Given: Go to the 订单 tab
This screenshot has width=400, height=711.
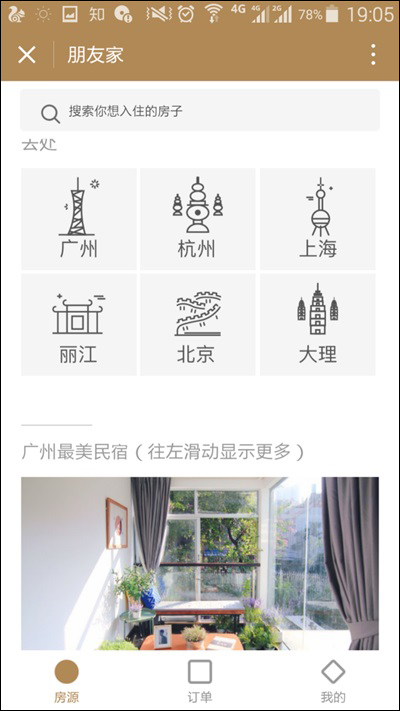Looking at the screenshot, I should pyautogui.click(x=200, y=681).
